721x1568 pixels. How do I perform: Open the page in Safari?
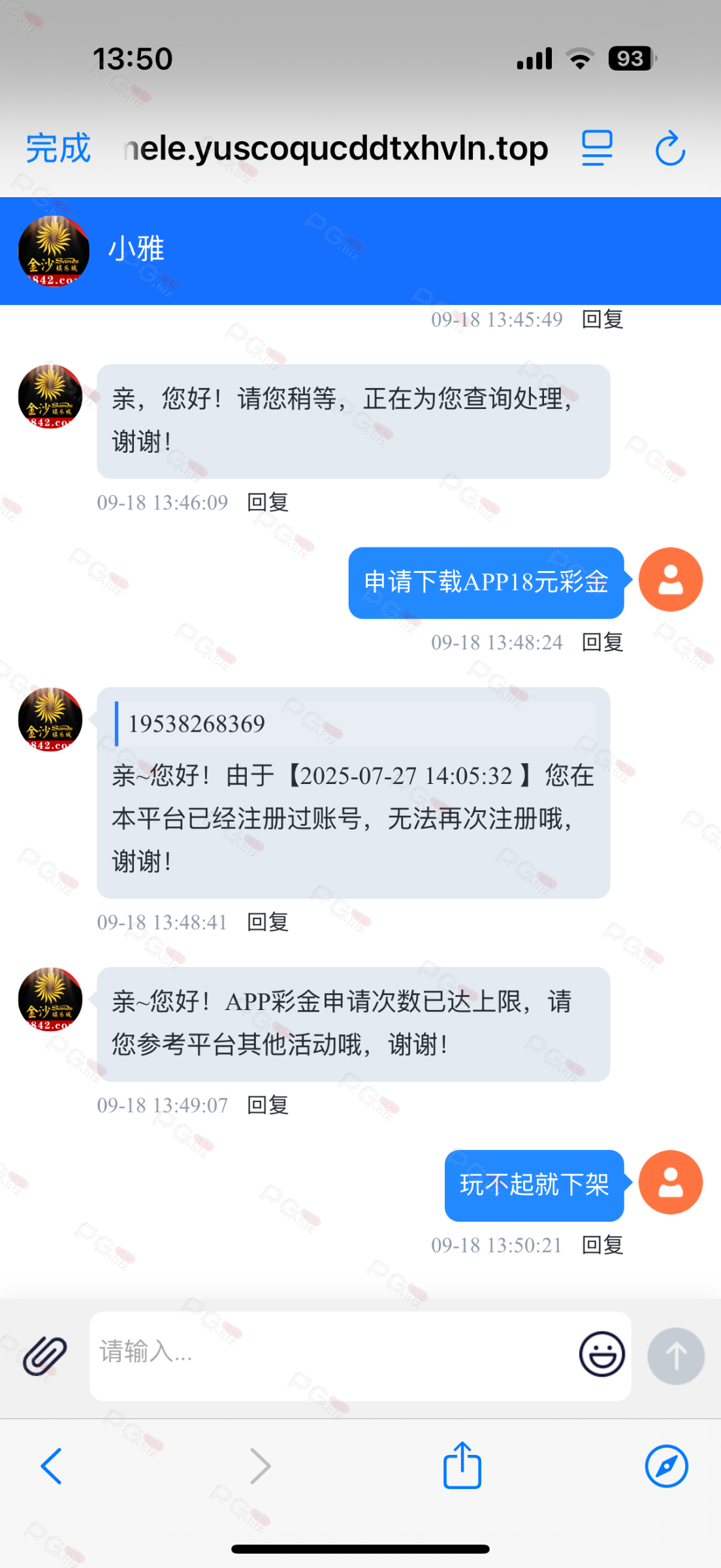tap(666, 1466)
